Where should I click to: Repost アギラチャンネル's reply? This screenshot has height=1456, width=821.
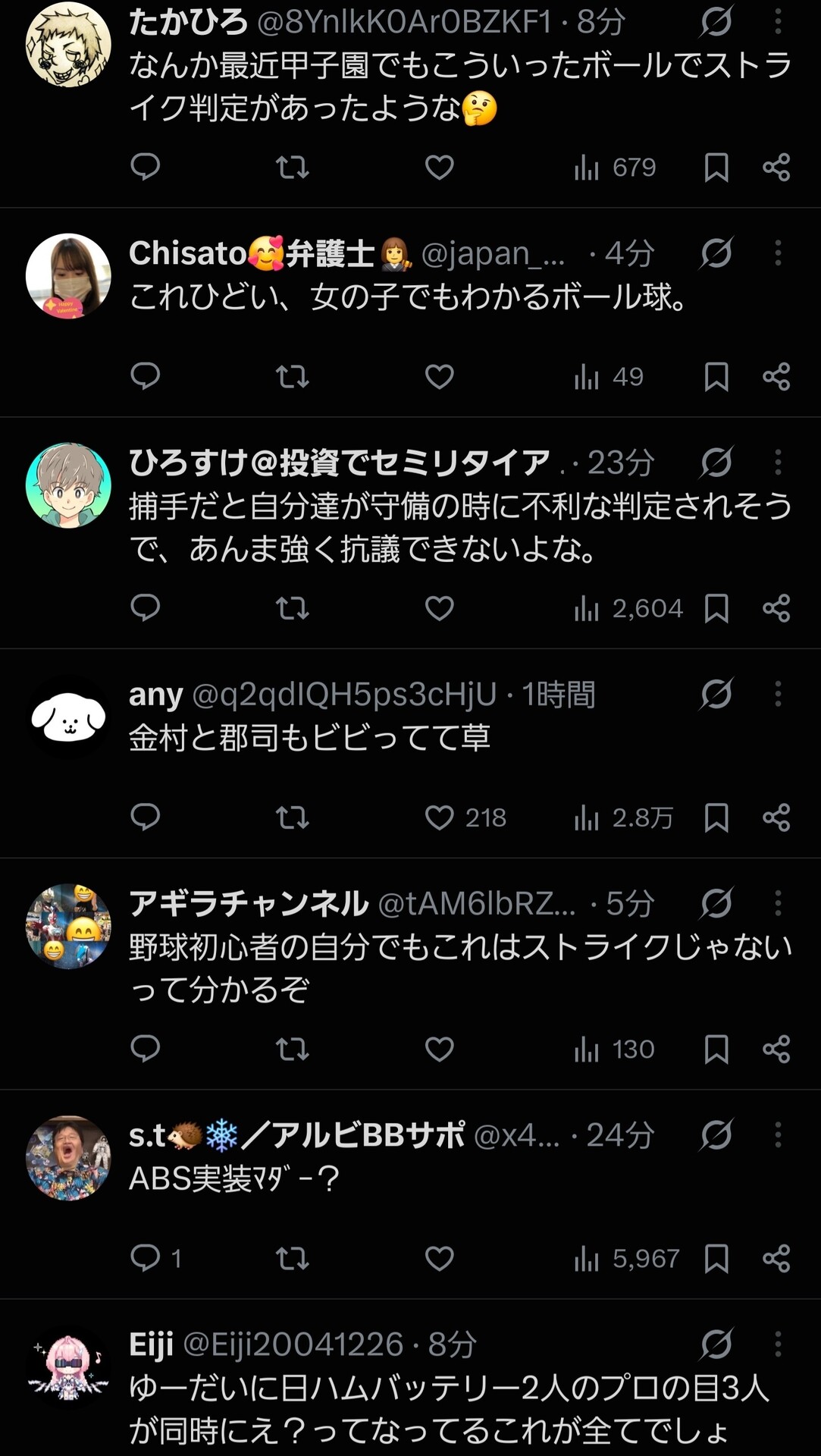[x=292, y=1049]
